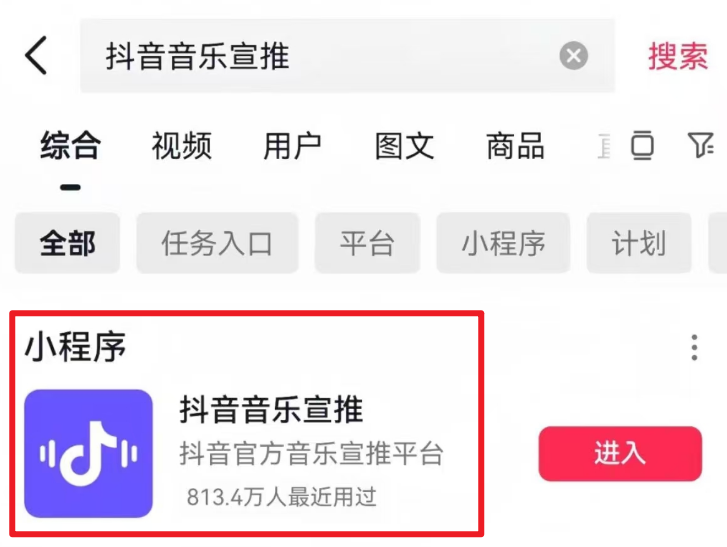Select the 综合 tab
The height and width of the screenshot is (547, 727).
pos(70,146)
